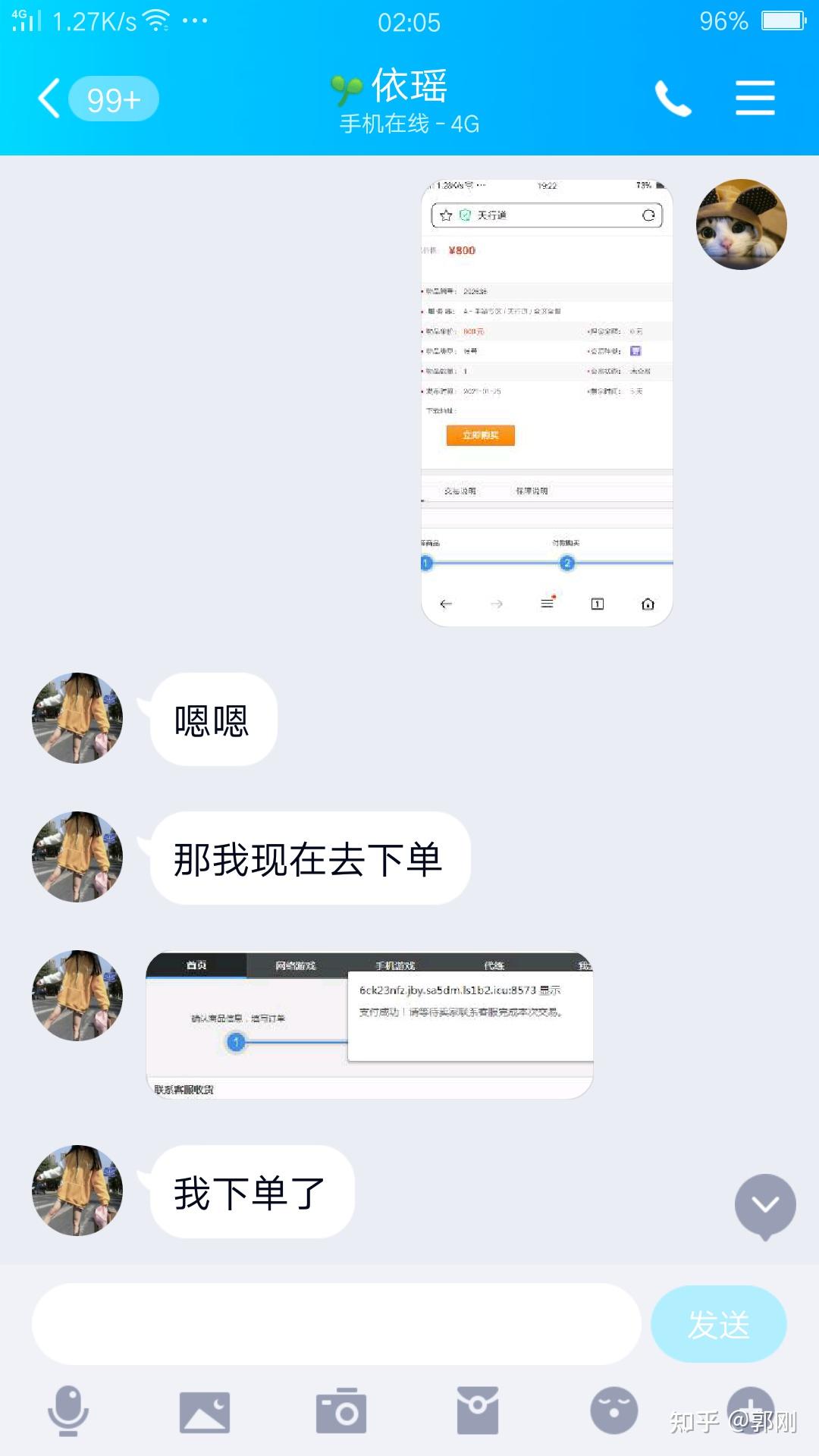
Task: Open your own cat avatar profile
Action: tap(741, 224)
